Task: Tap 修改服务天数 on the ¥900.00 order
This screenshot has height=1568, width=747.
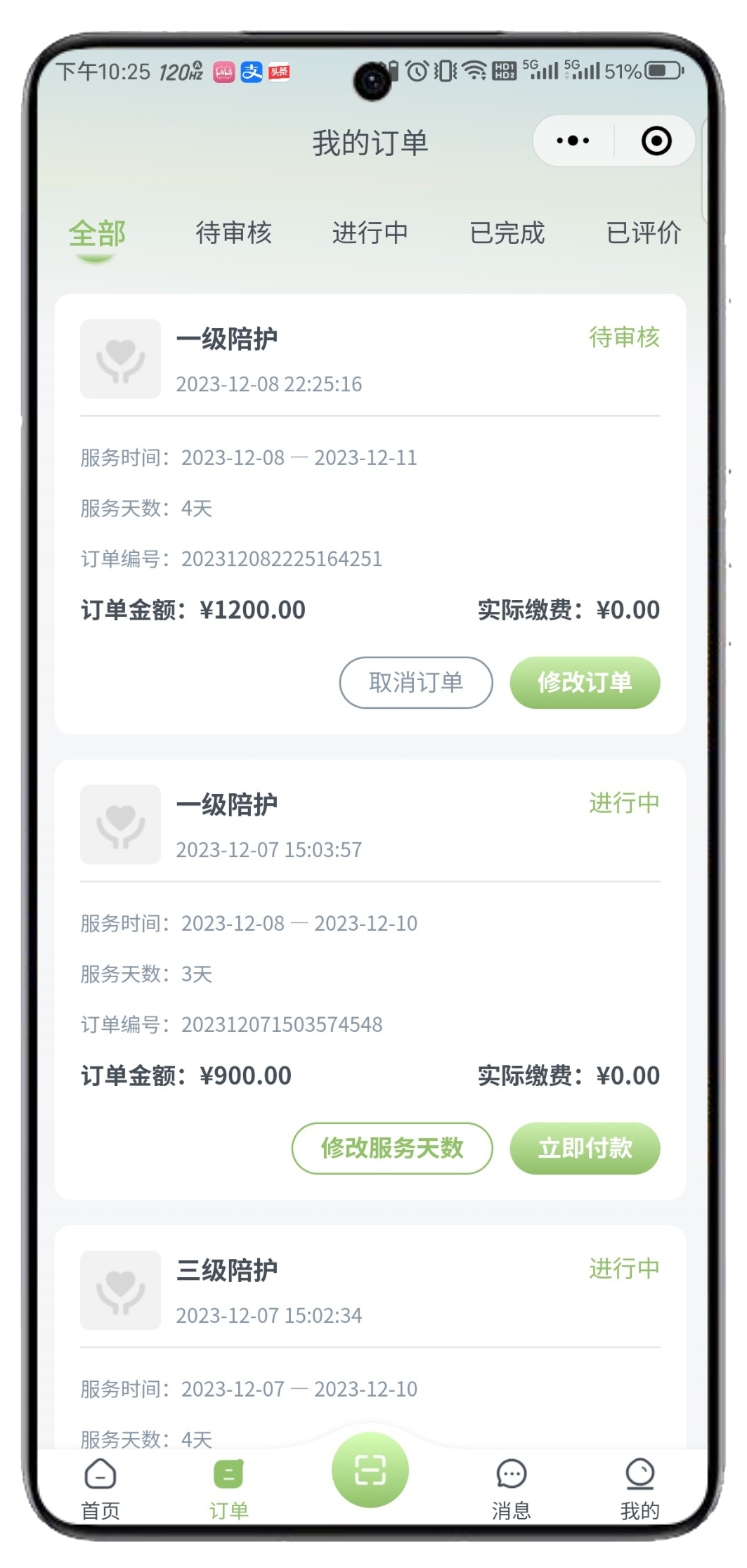Action: [x=392, y=1148]
